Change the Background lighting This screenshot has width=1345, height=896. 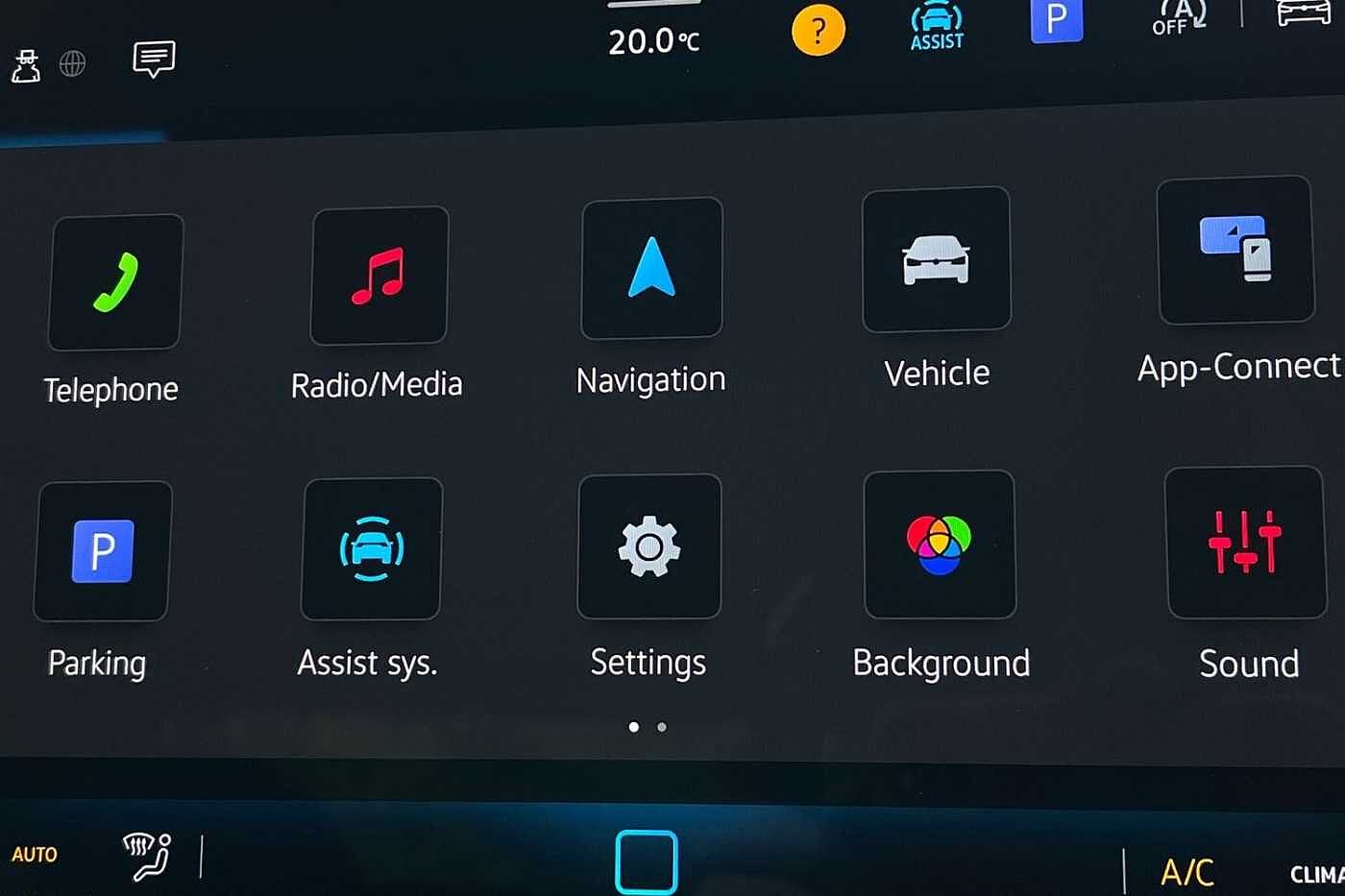click(x=940, y=545)
